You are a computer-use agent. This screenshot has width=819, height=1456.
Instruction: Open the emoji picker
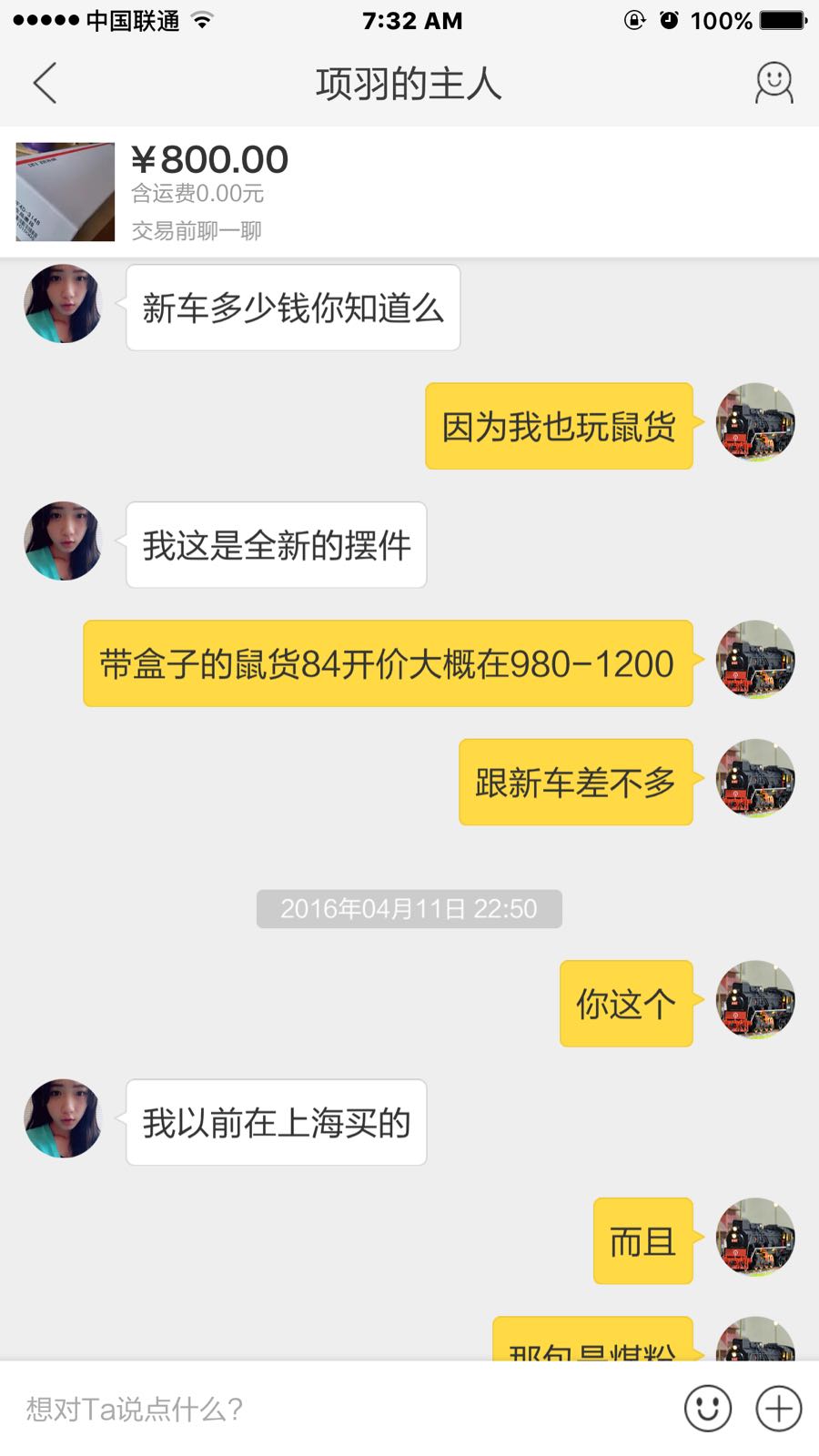708,1409
